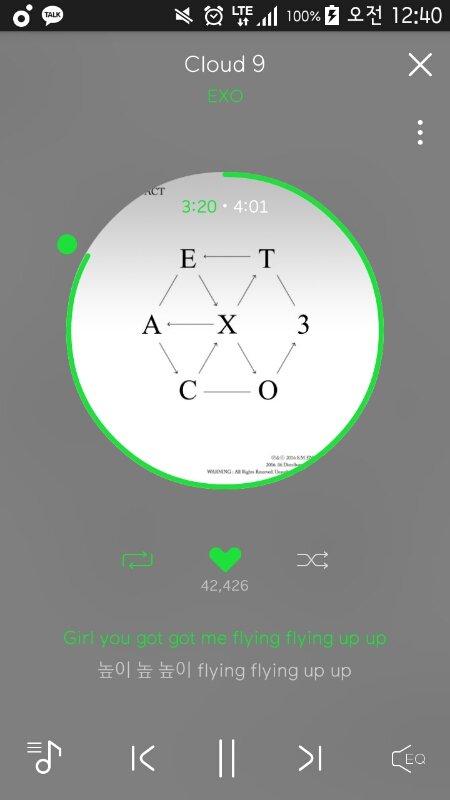Image resolution: width=450 pixels, height=800 pixels.
Task: Skip back to the previous track
Action: (x=142, y=758)
